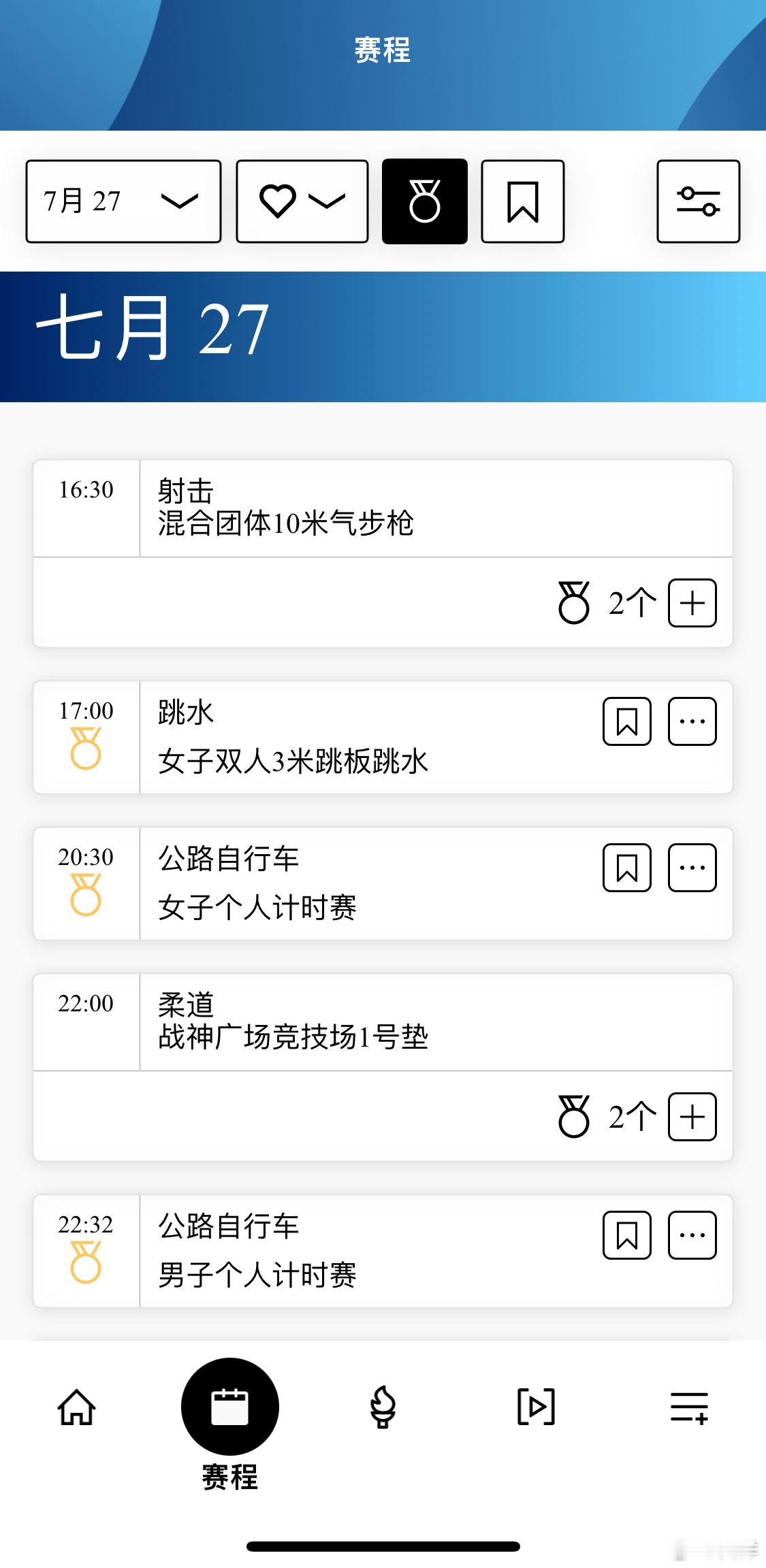Switch to the torch tab
Screen dimensions: 766x1568
click(383, 1407)
